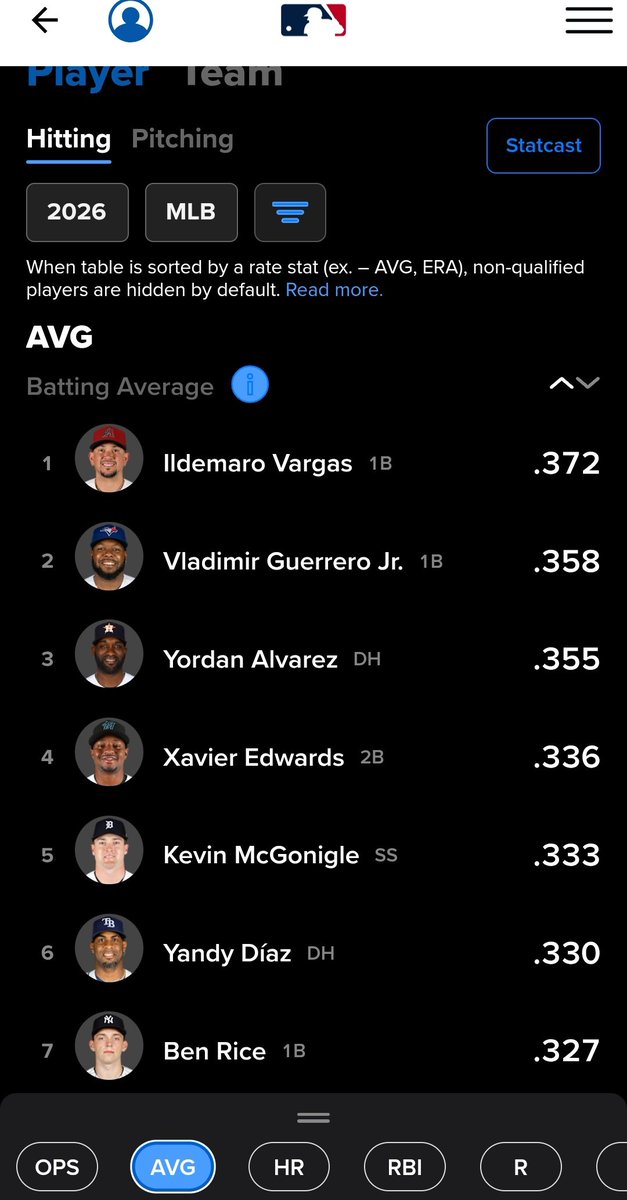Screen dimensions: 627x1200
Task: Select Xavier Edwards from the list
Action: tap(313, 757)
